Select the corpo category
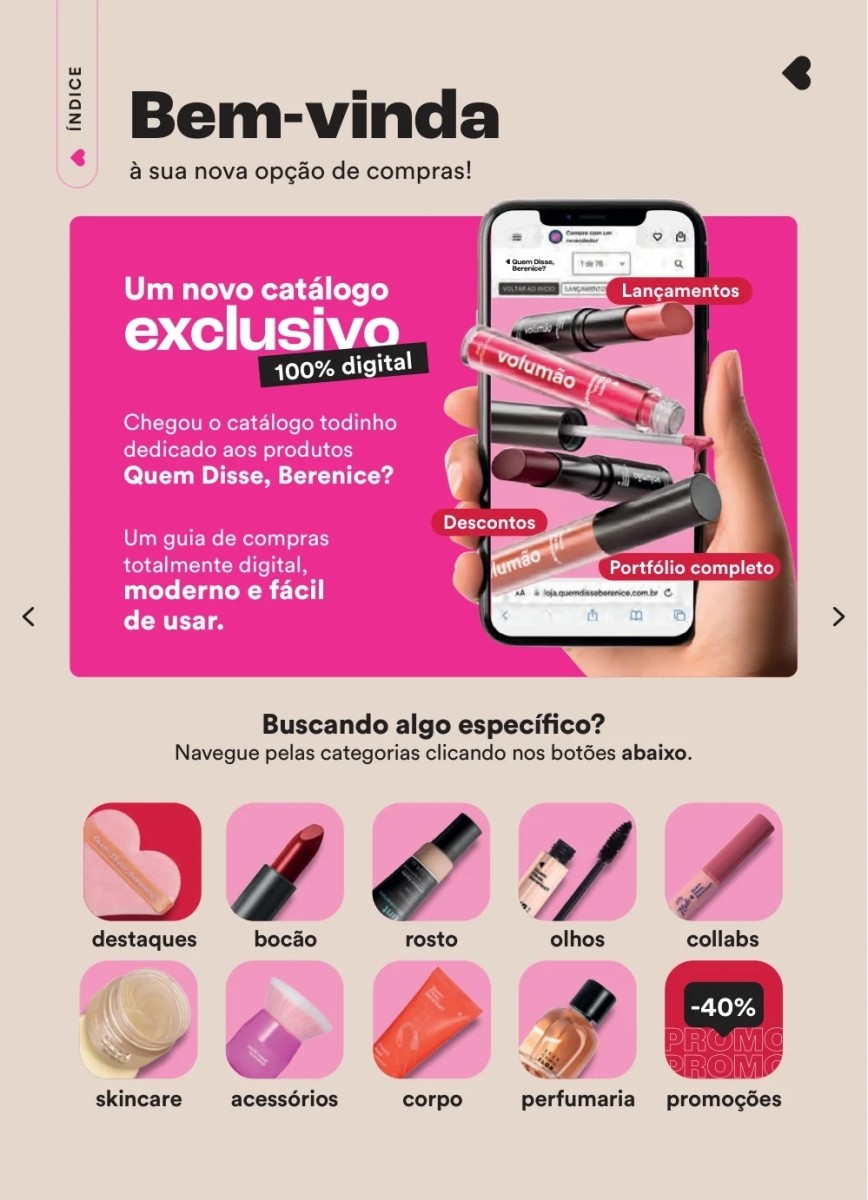The height and width of the screenshot is (1200, 868). click(431, 1020)
